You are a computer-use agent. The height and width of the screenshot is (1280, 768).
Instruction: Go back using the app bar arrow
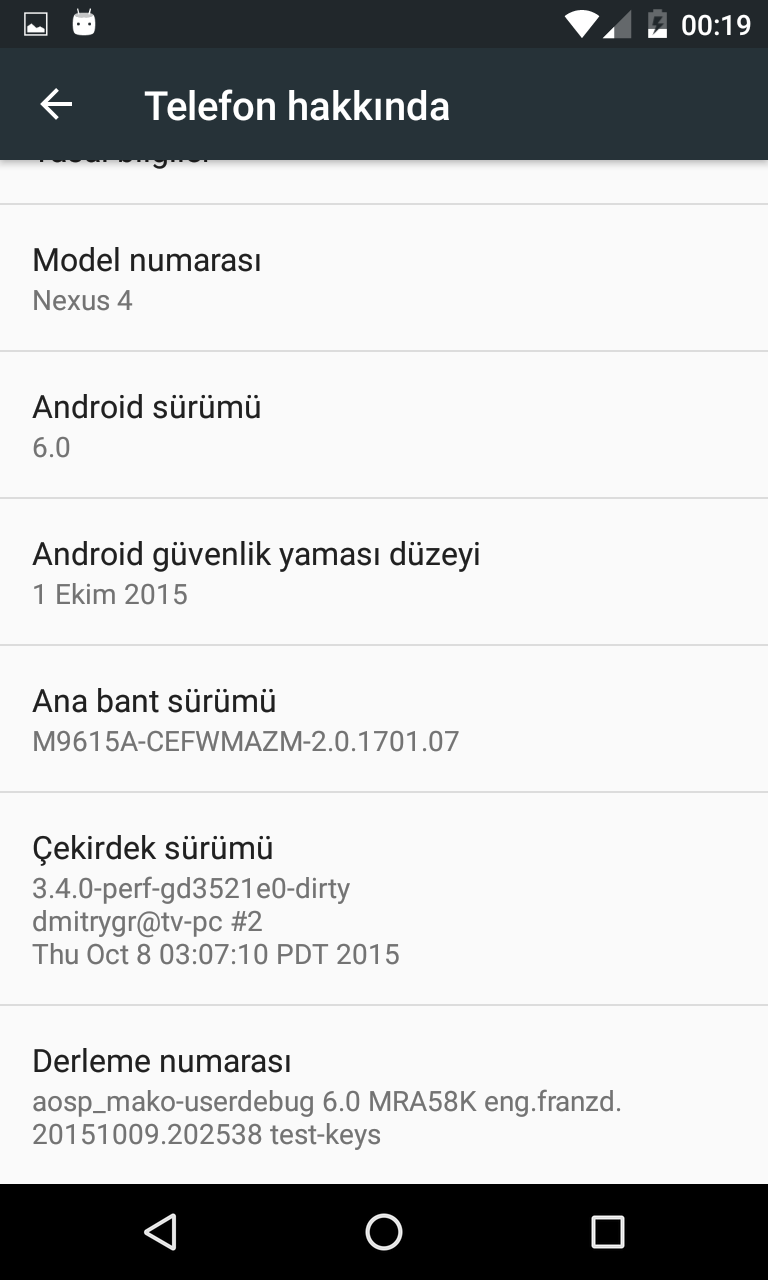(56, 104)
